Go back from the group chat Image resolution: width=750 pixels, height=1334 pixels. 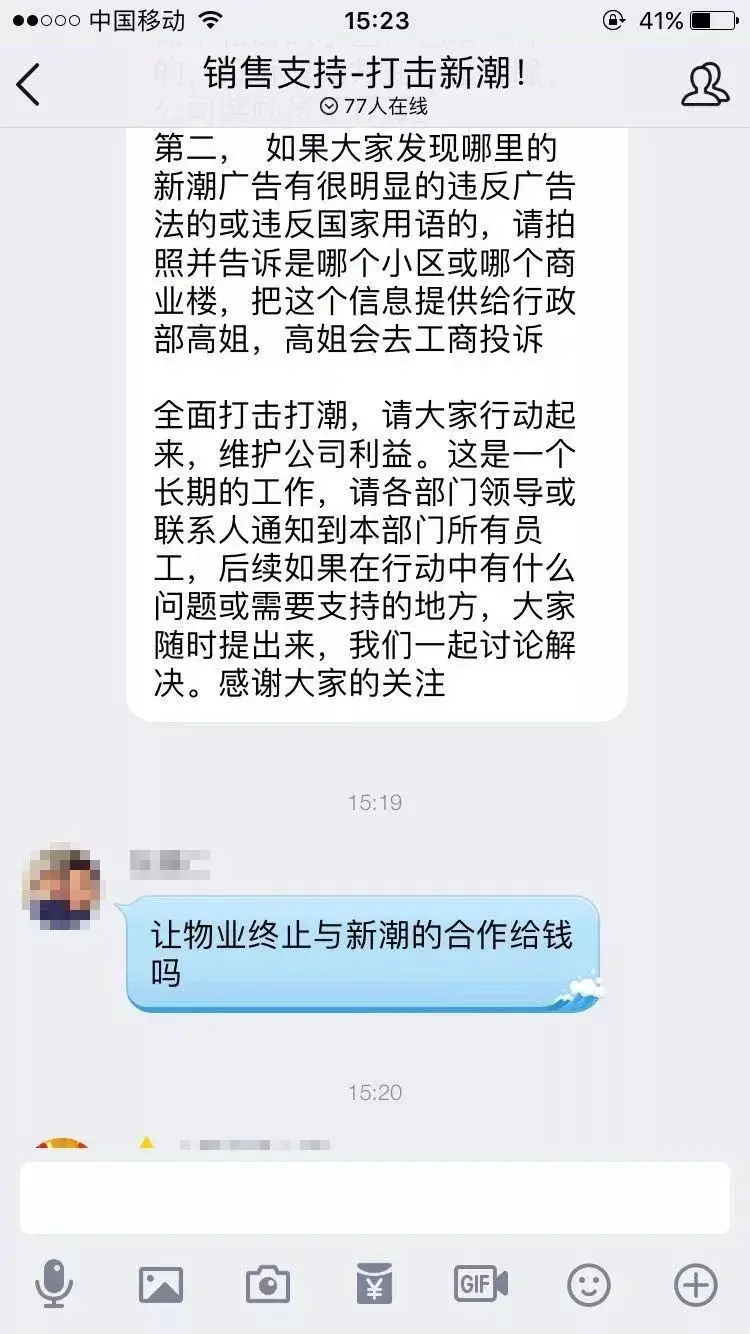29,85
